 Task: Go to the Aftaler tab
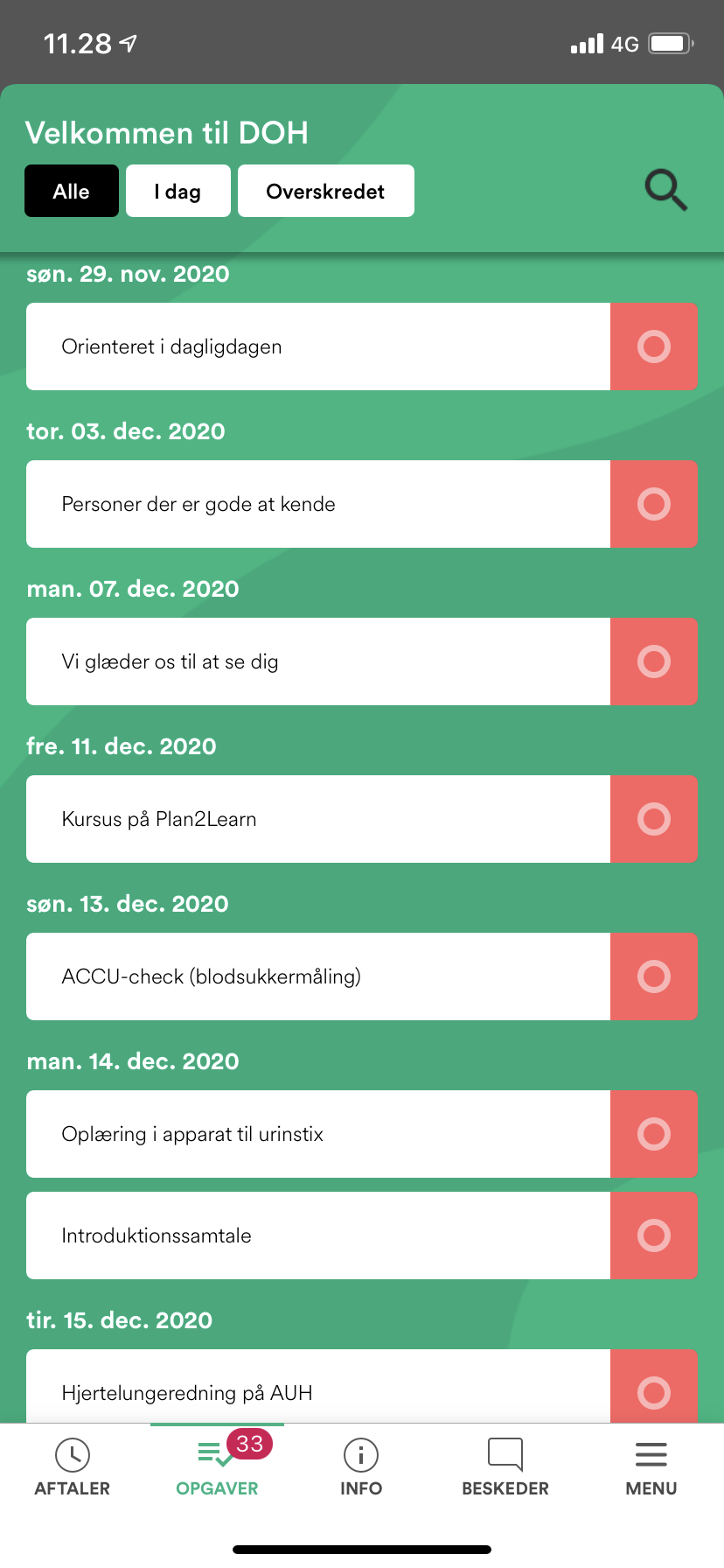pos(73,1467)
